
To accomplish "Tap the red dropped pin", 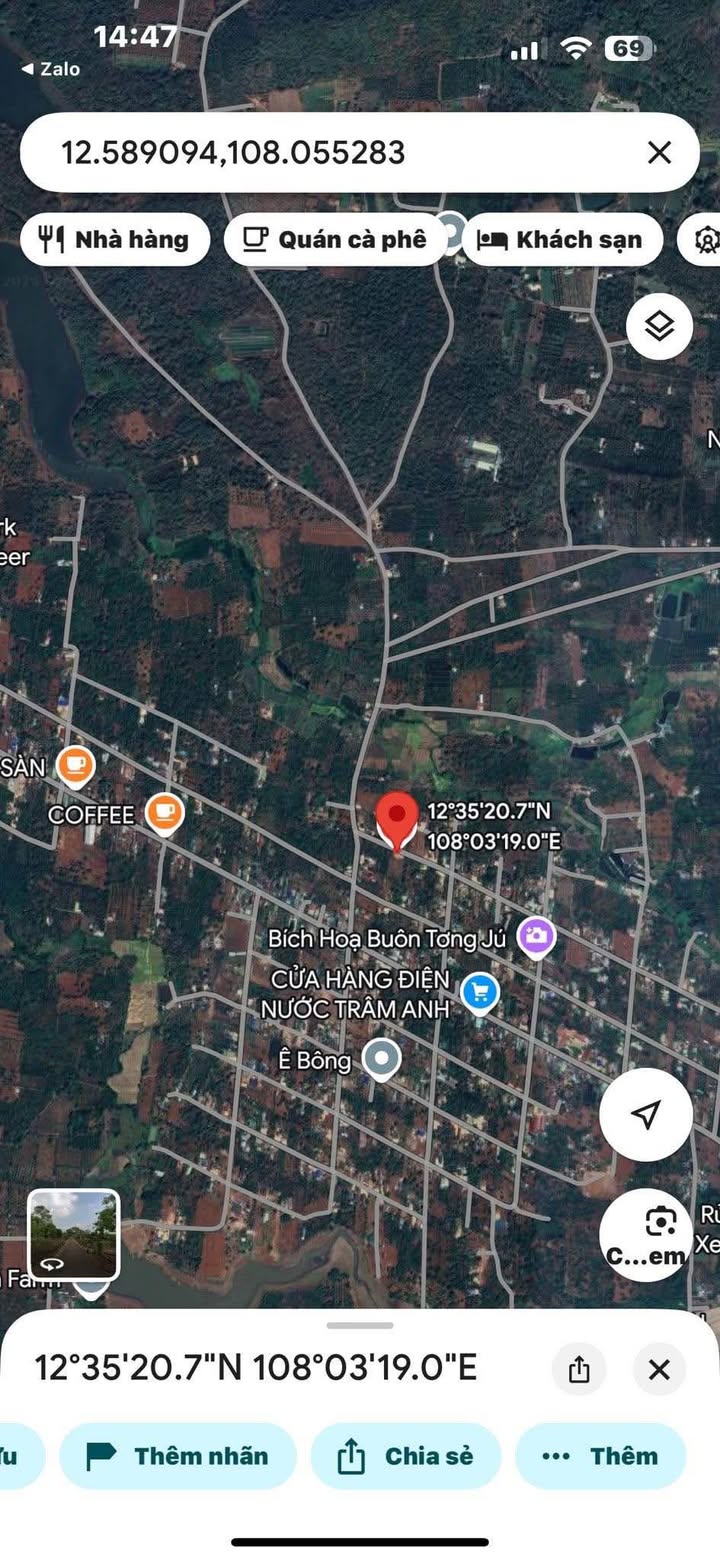I will coord(397,819).
